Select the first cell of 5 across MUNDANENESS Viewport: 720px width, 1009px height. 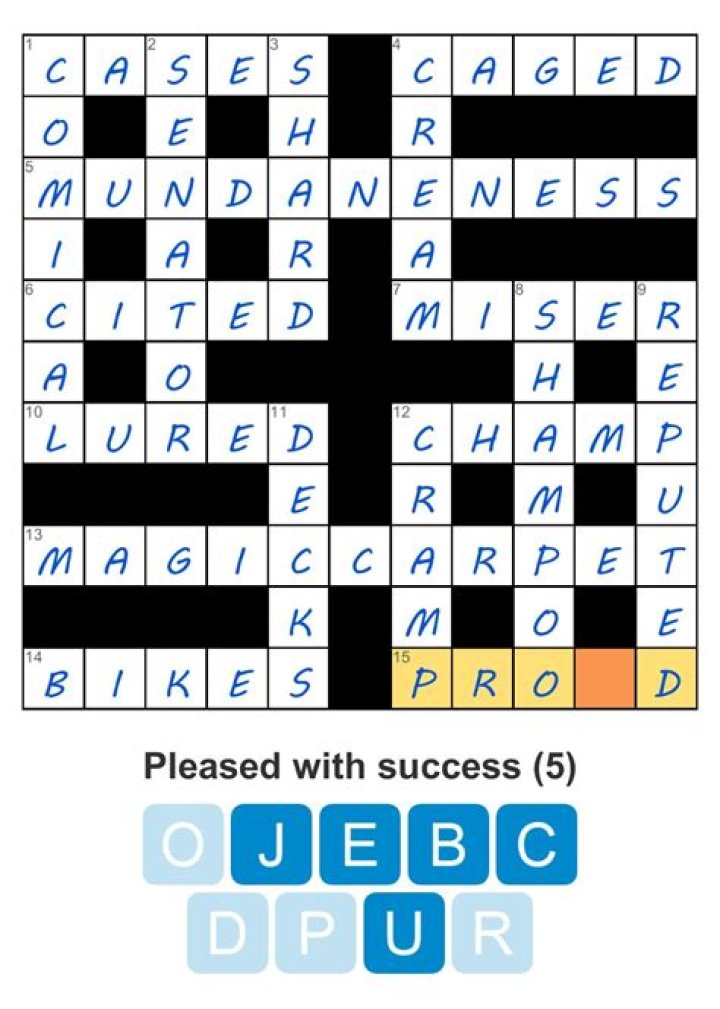pyautogui.click(x=53, y=188)
